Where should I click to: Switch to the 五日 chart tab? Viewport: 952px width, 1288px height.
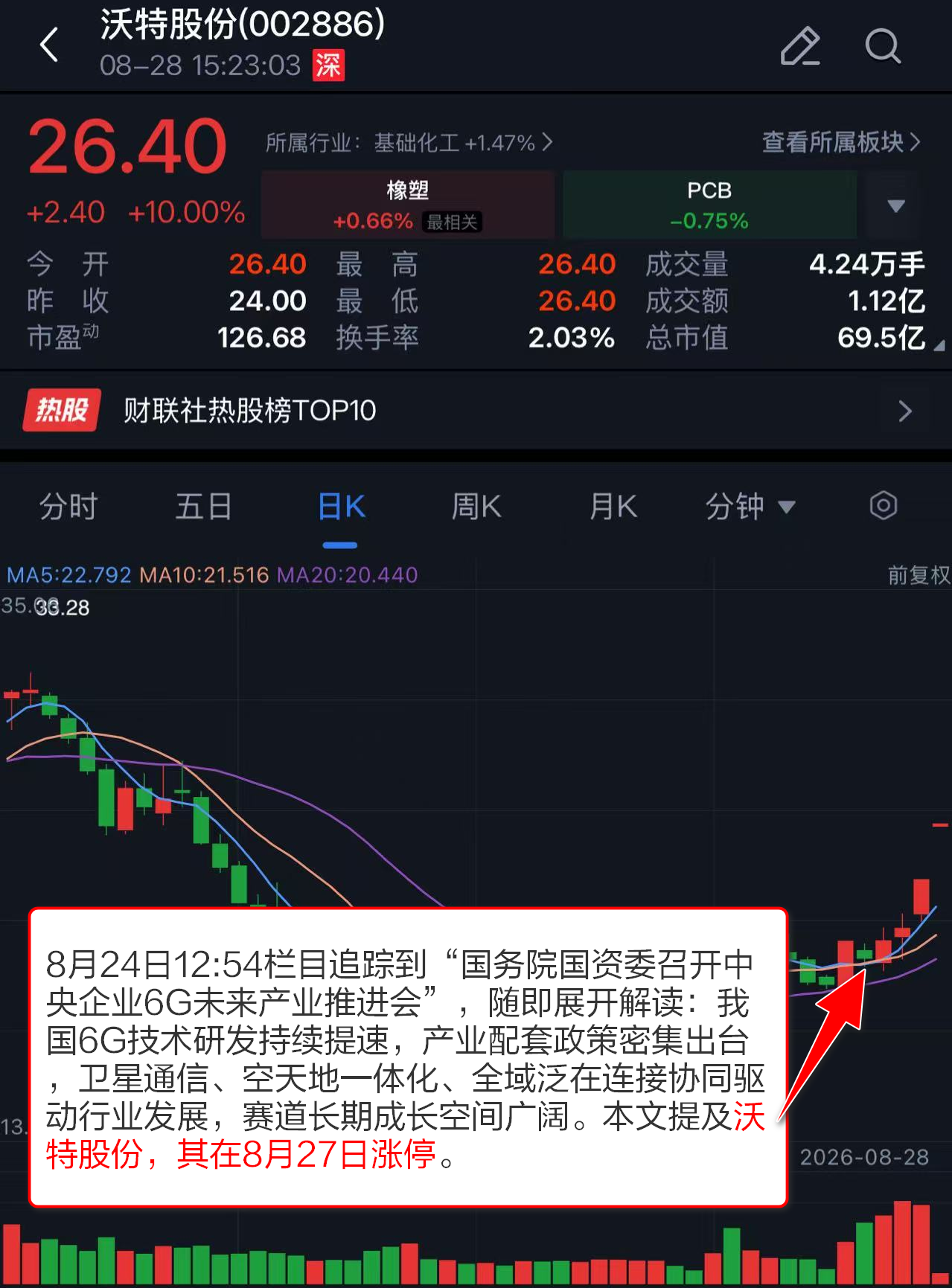click(x=204, y=507)
